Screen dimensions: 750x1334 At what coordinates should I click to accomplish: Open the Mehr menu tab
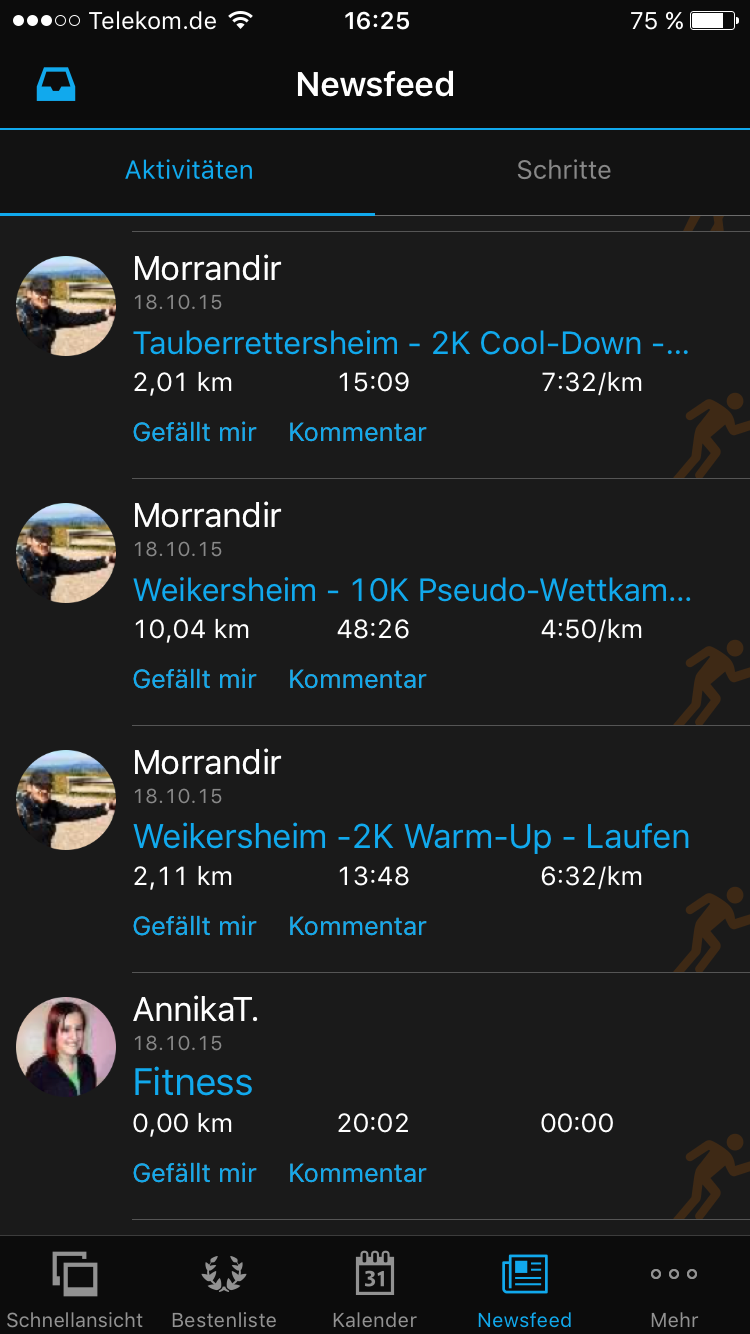click(674, 1288)
